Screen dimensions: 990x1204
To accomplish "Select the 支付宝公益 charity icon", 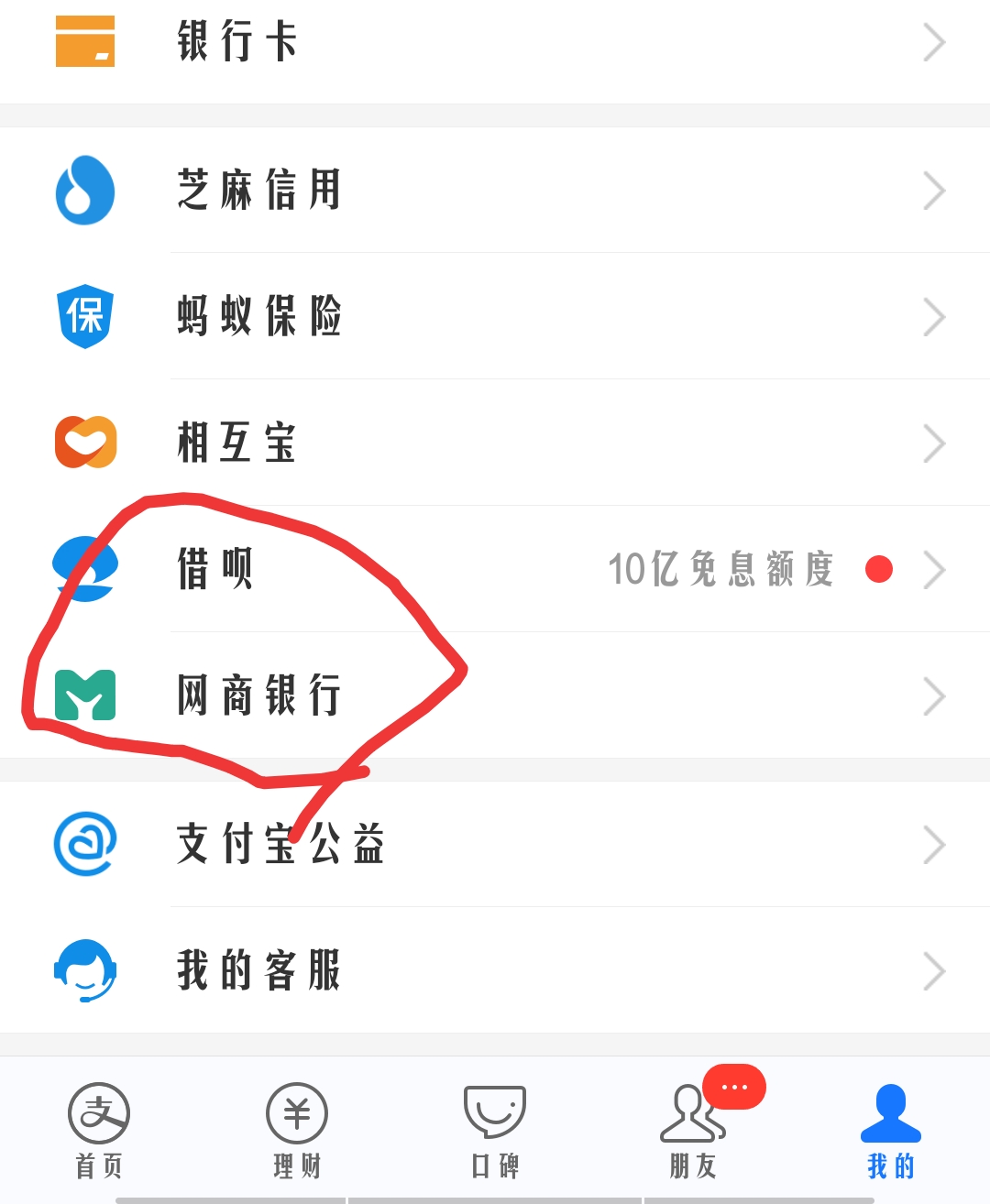I will (84, 845).
